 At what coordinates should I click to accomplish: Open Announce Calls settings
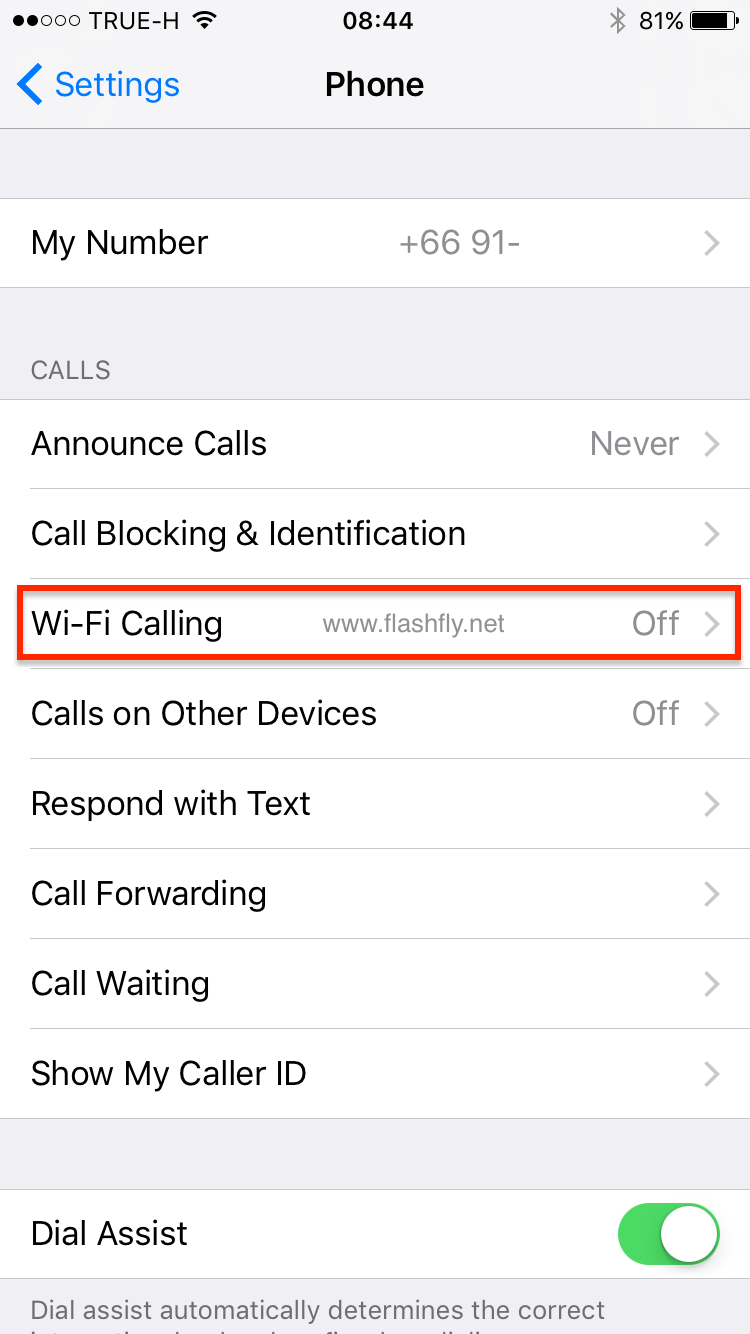point(375,444)
